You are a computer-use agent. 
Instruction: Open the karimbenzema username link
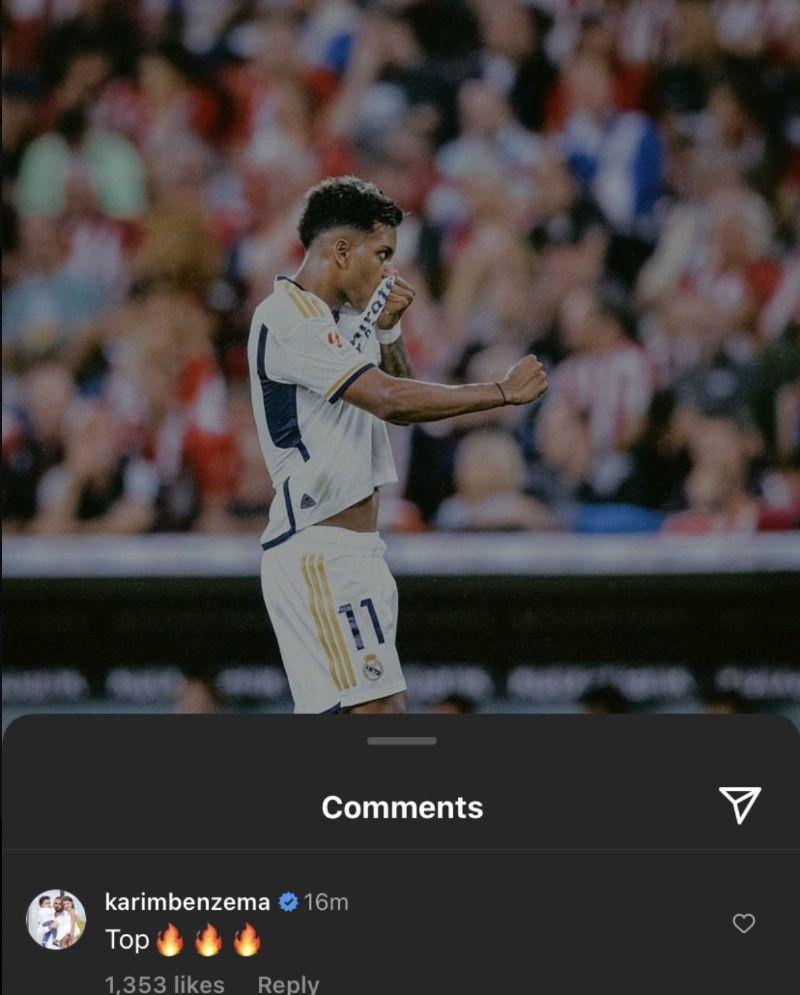[187, 902]
